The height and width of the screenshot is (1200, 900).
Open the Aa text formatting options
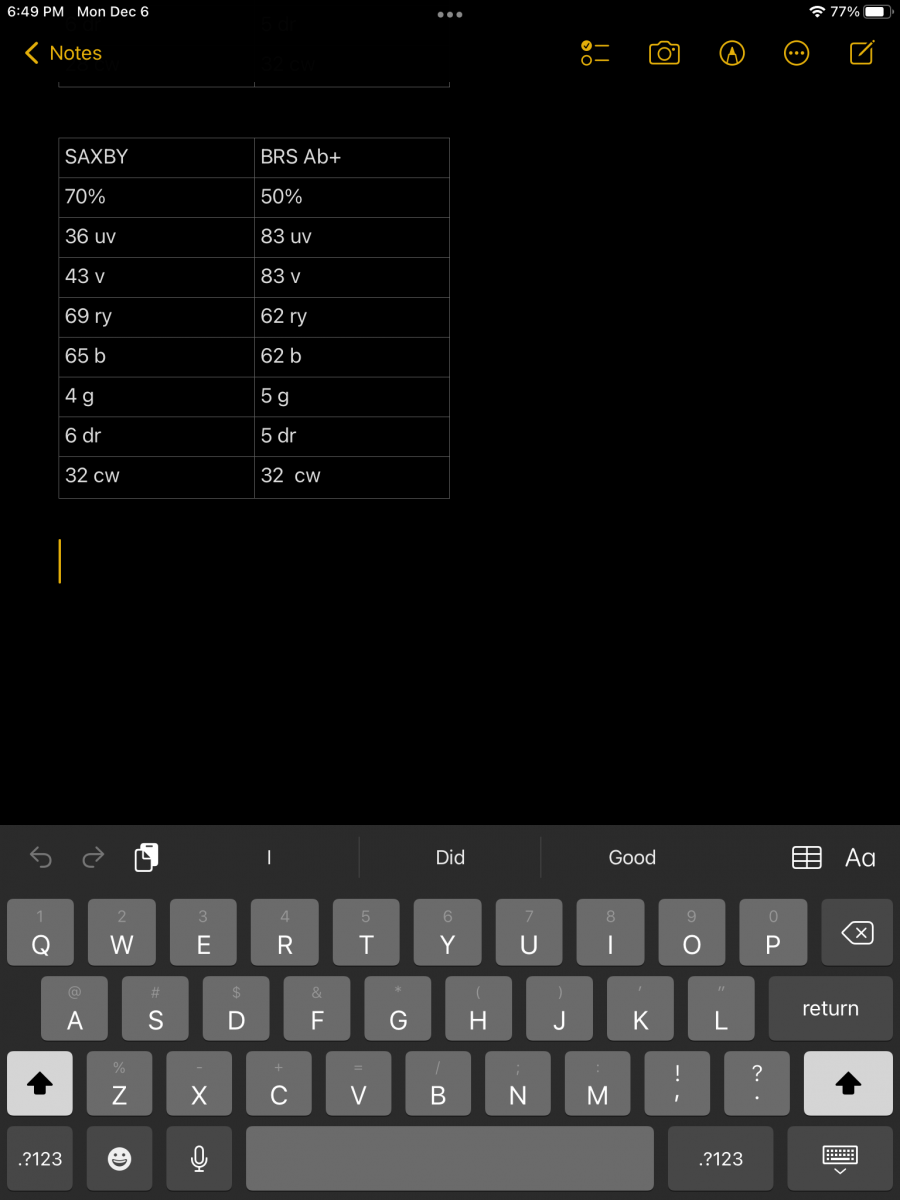pyautogui.click(x=860, y=857)
